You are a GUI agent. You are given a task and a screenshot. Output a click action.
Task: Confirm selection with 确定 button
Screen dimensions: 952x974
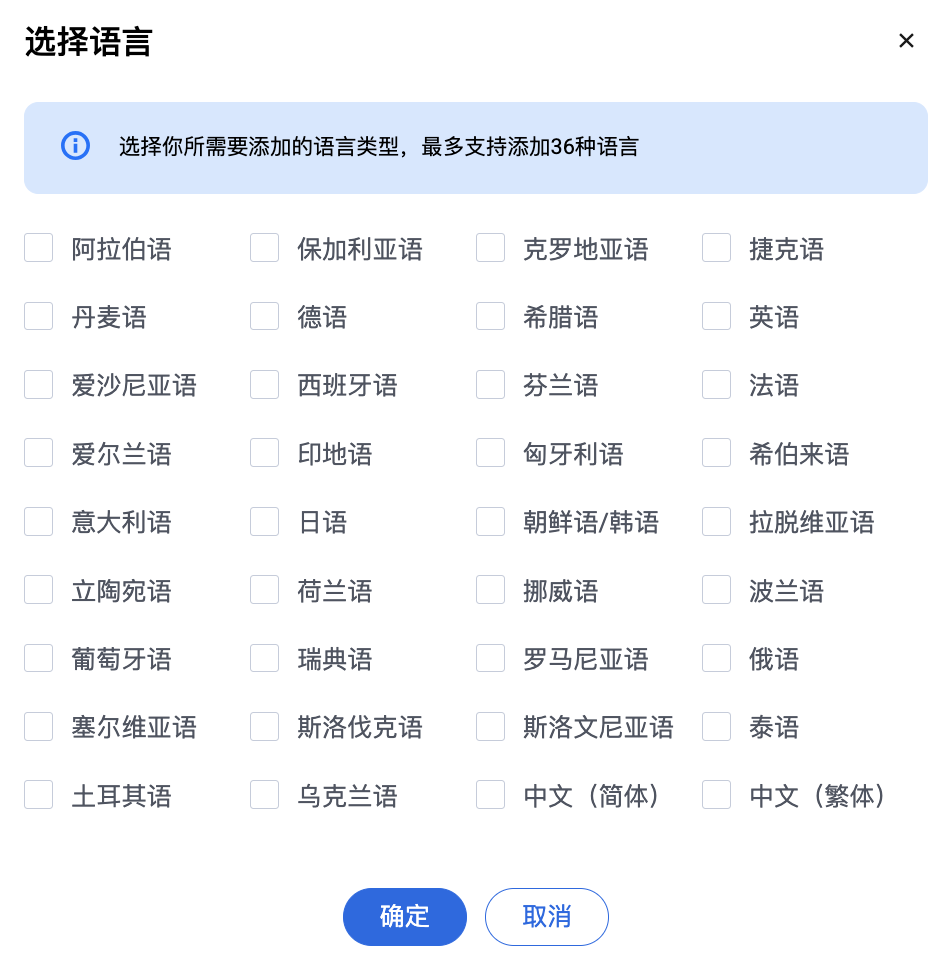[404, 916]
